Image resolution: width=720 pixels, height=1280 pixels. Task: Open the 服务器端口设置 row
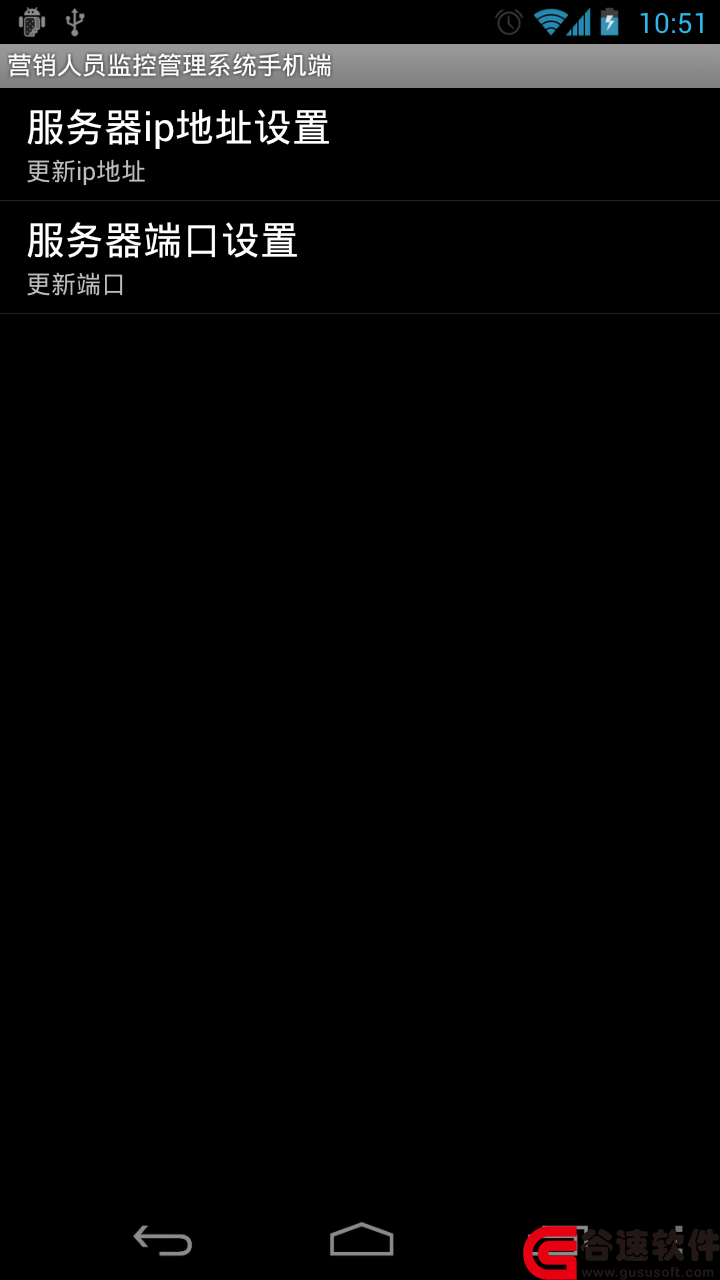click(x=360, y=257)
